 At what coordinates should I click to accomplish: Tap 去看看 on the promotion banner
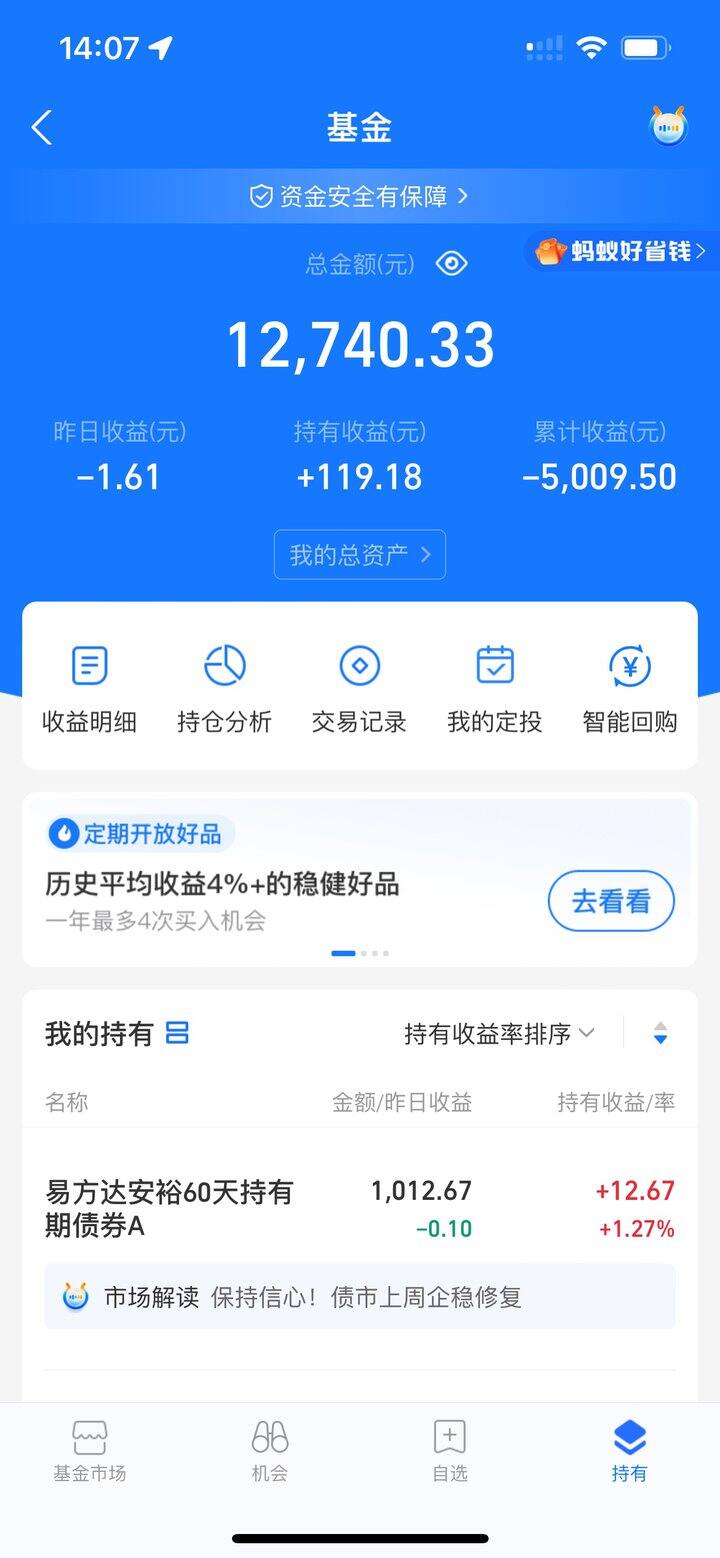click(x=611, y=901)
